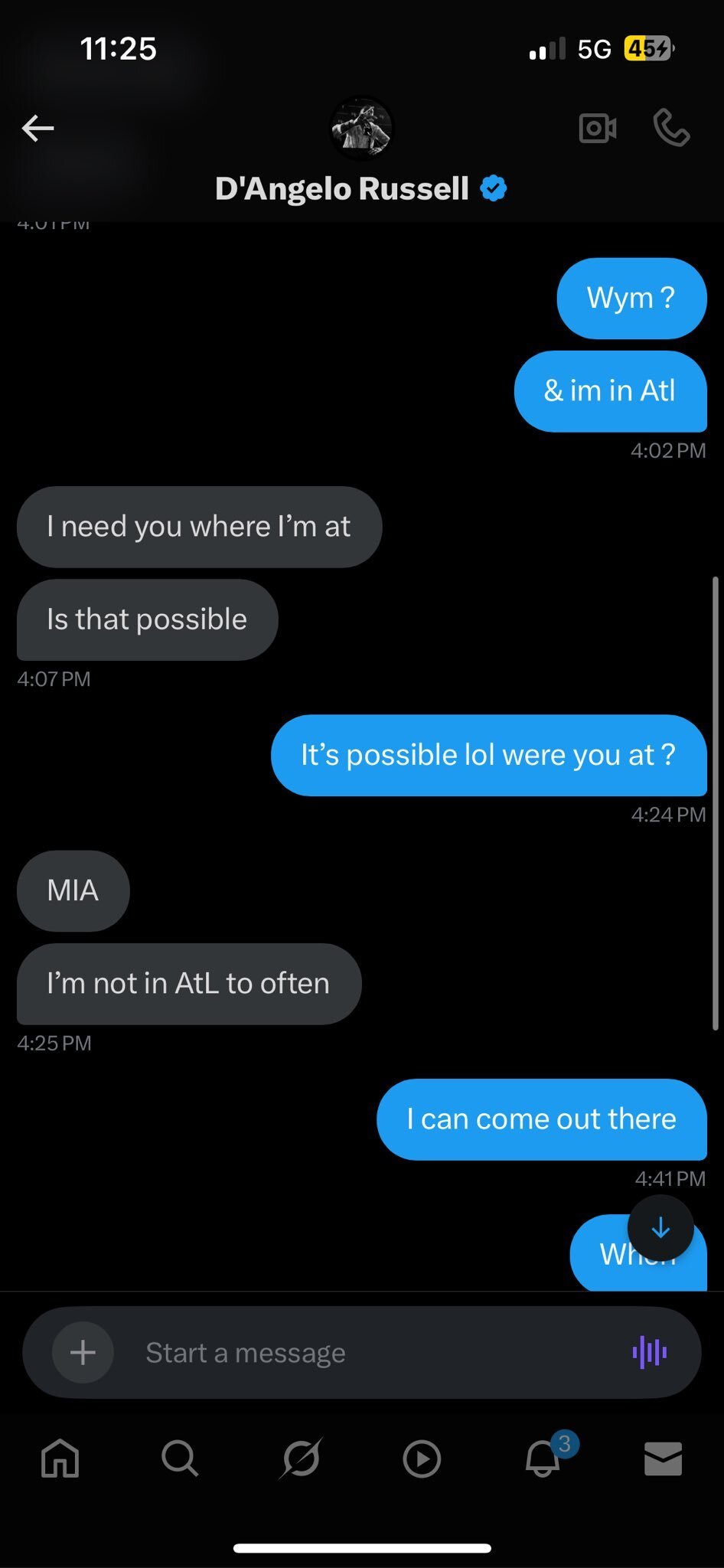Jump to latest message with down arrow
724x1568 pixels.
[x=660, y=1228]
